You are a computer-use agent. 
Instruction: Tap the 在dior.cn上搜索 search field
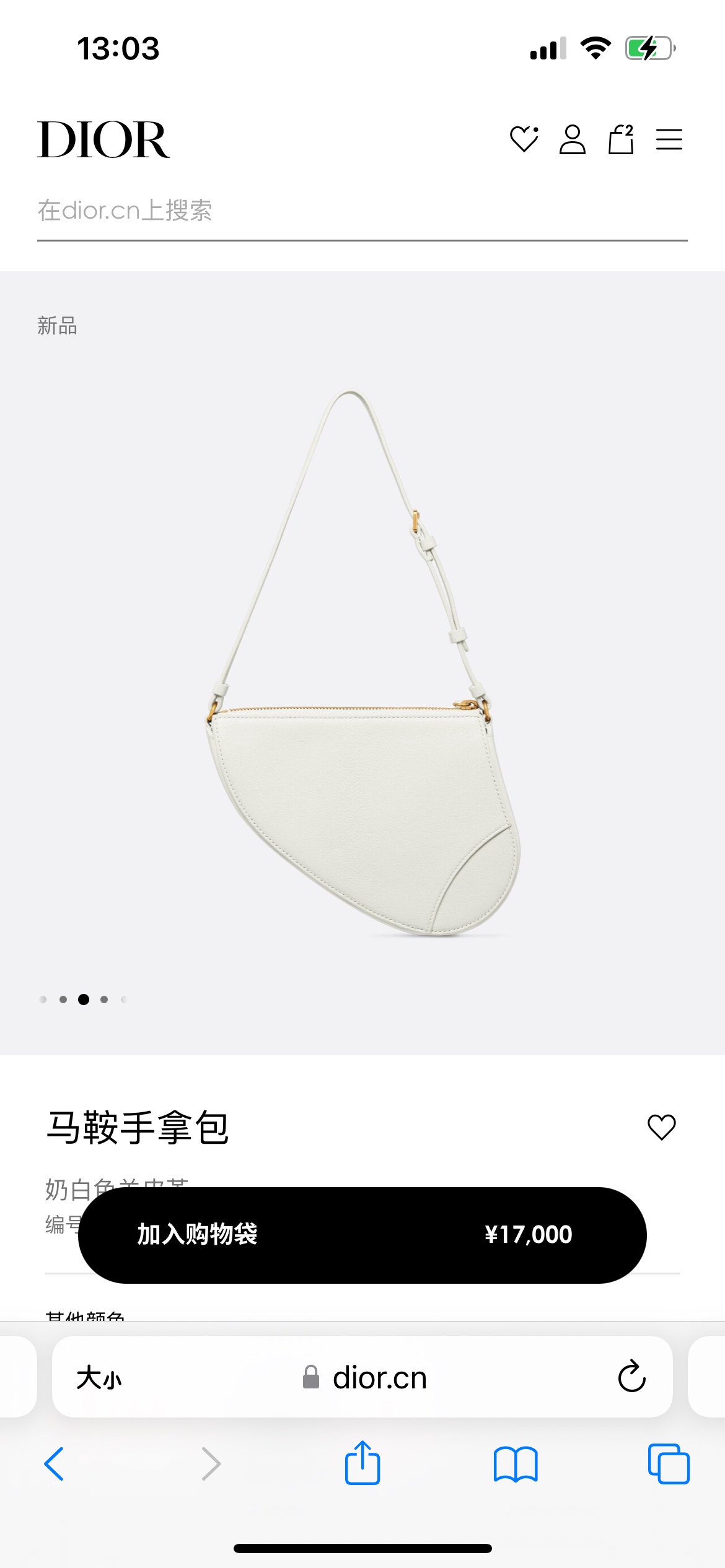coord(362,211)
